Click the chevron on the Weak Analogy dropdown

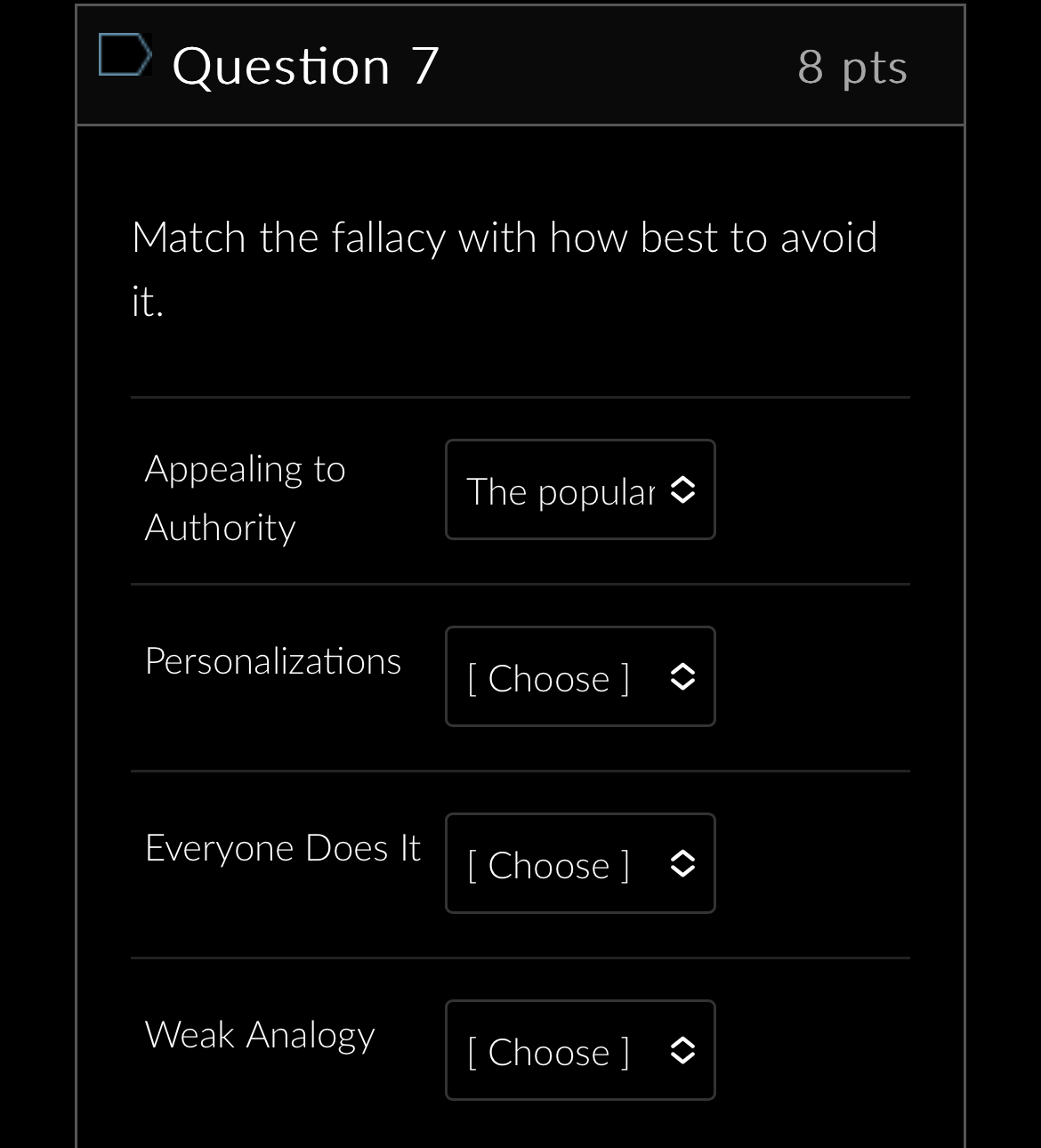click(682, 1051)
